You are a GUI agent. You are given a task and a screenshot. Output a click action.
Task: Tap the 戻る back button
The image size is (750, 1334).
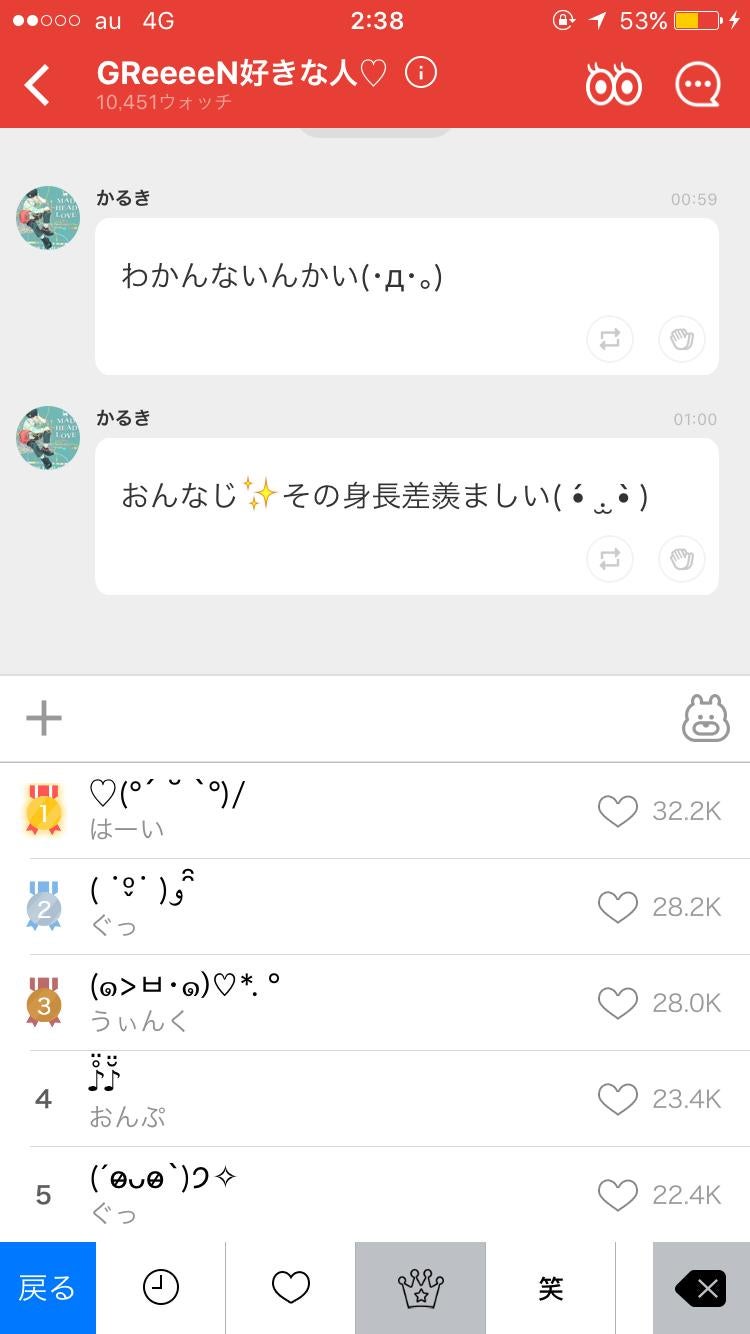click(48, 1287)
